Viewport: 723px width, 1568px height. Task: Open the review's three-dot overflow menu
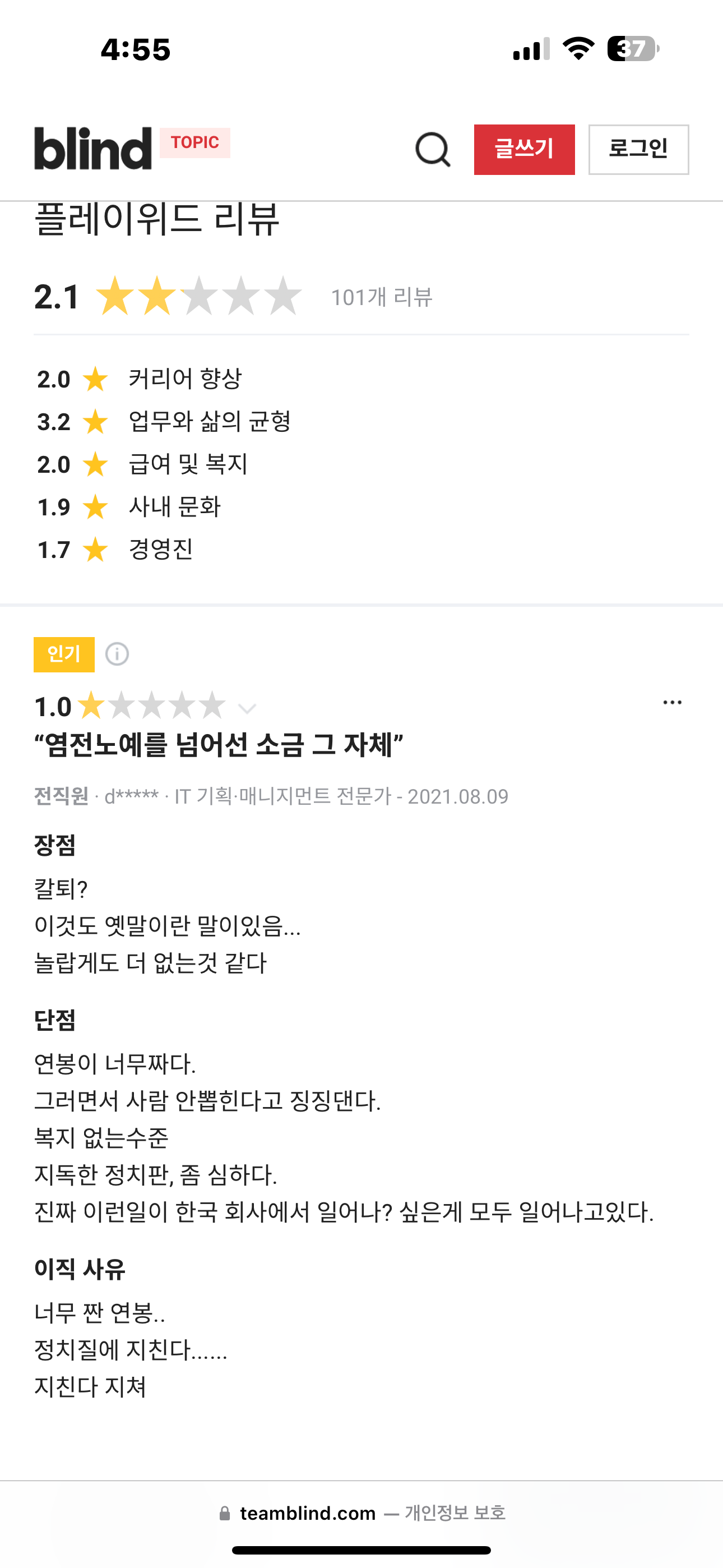(672, 703)
